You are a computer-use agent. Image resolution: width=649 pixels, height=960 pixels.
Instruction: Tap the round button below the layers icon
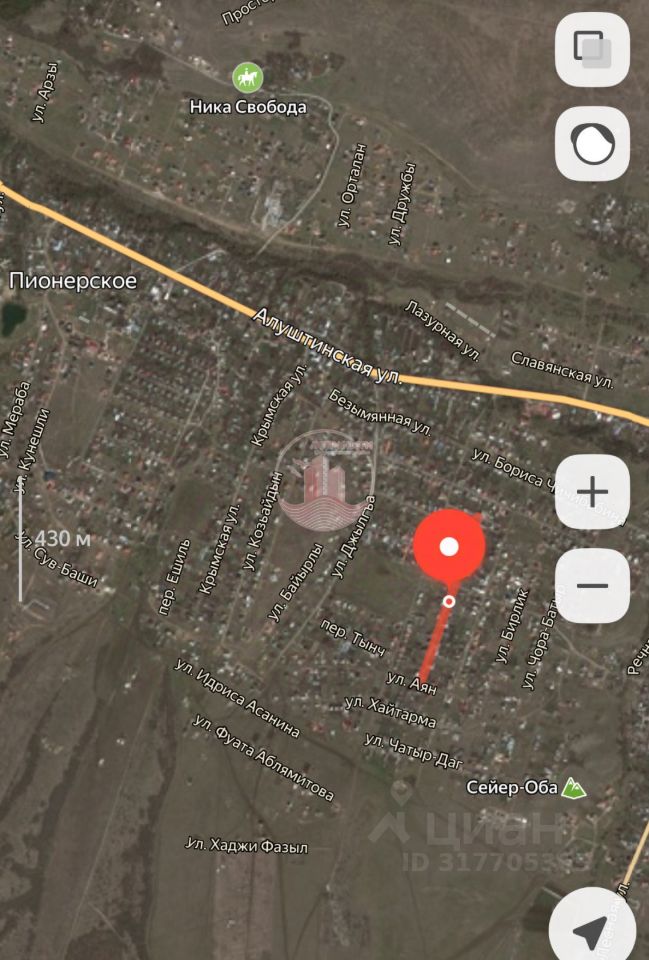[592, 144]
